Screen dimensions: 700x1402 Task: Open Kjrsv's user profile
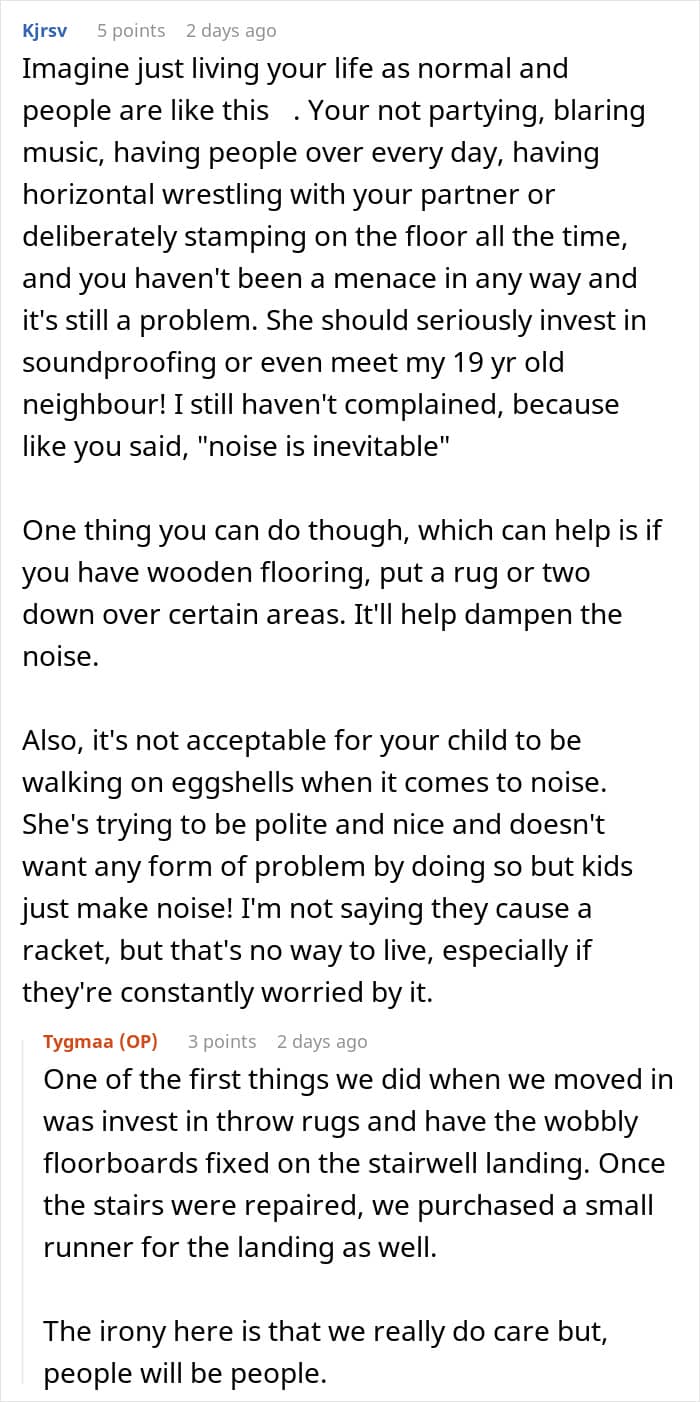click(45, 31)
